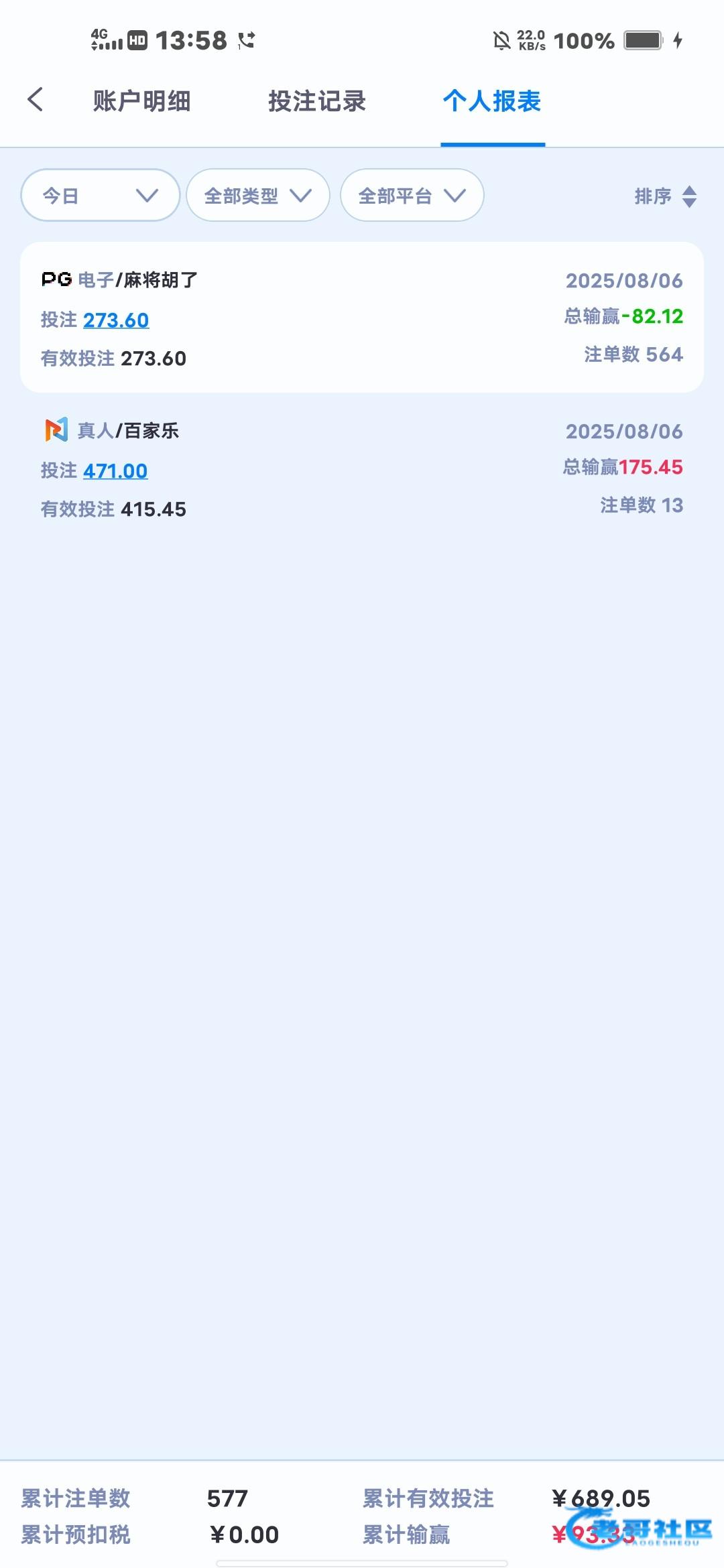The height and width of the screenshot is (1568, 724).
Task: Go back using the top-left arrow
Action: point(36,100)
